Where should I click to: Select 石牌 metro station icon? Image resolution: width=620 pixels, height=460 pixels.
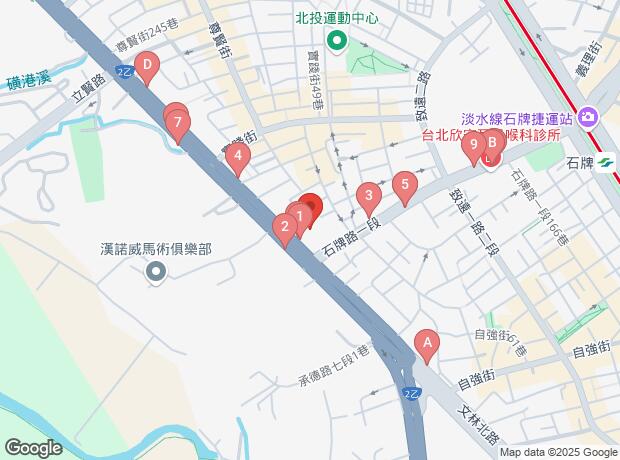608,163
